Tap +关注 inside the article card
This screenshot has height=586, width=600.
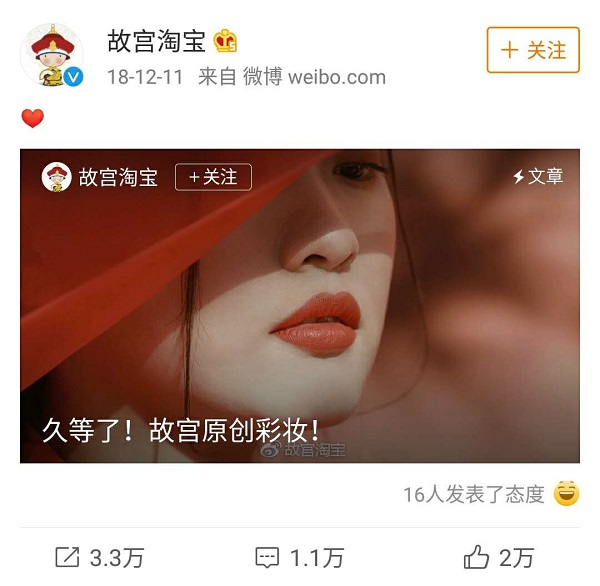(x=213, y=177)
